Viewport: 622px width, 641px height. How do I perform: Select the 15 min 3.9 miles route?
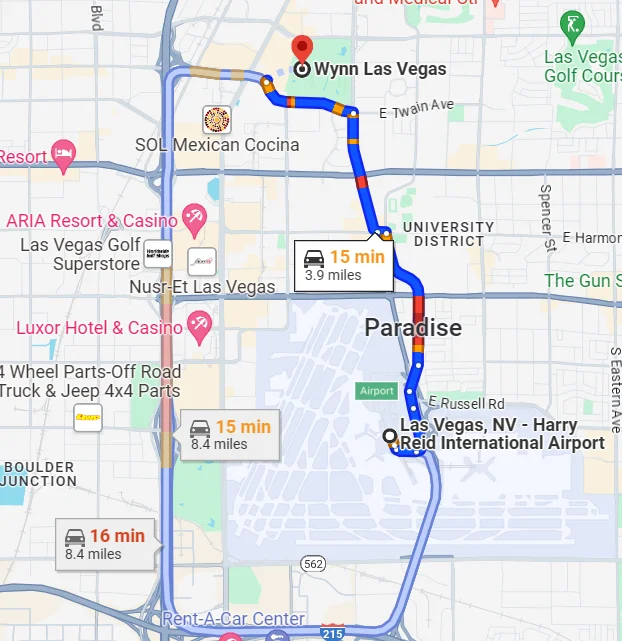coord(344,265)
